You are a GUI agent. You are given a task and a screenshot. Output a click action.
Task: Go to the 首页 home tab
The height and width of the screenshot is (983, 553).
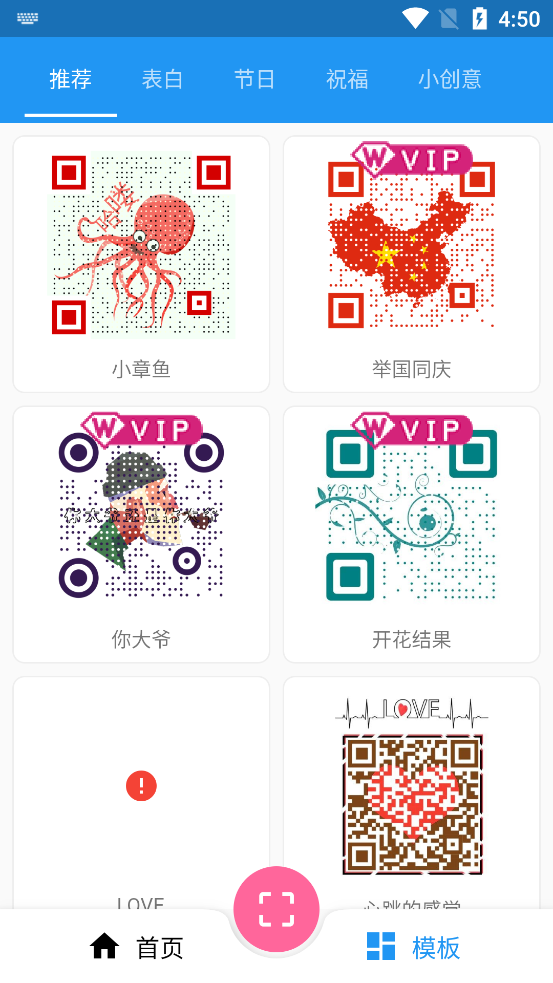[x=137, y=947]
